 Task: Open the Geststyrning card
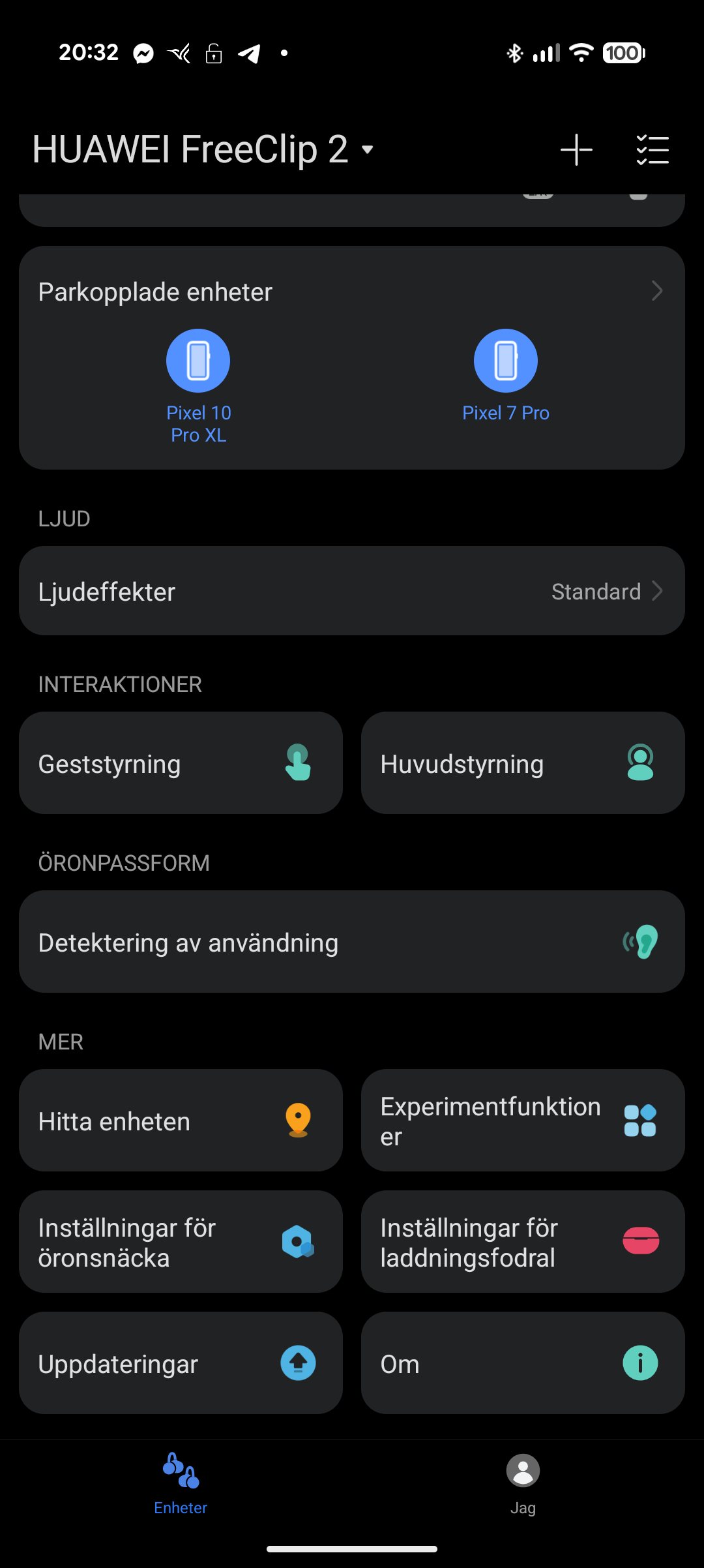click(x=181, y=763)
